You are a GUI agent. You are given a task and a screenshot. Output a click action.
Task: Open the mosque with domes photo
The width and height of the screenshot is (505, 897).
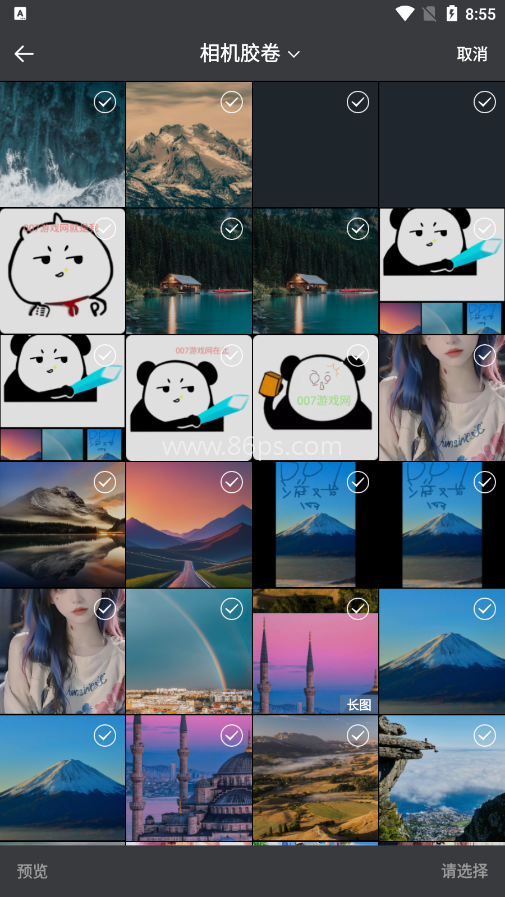point(189,778)
